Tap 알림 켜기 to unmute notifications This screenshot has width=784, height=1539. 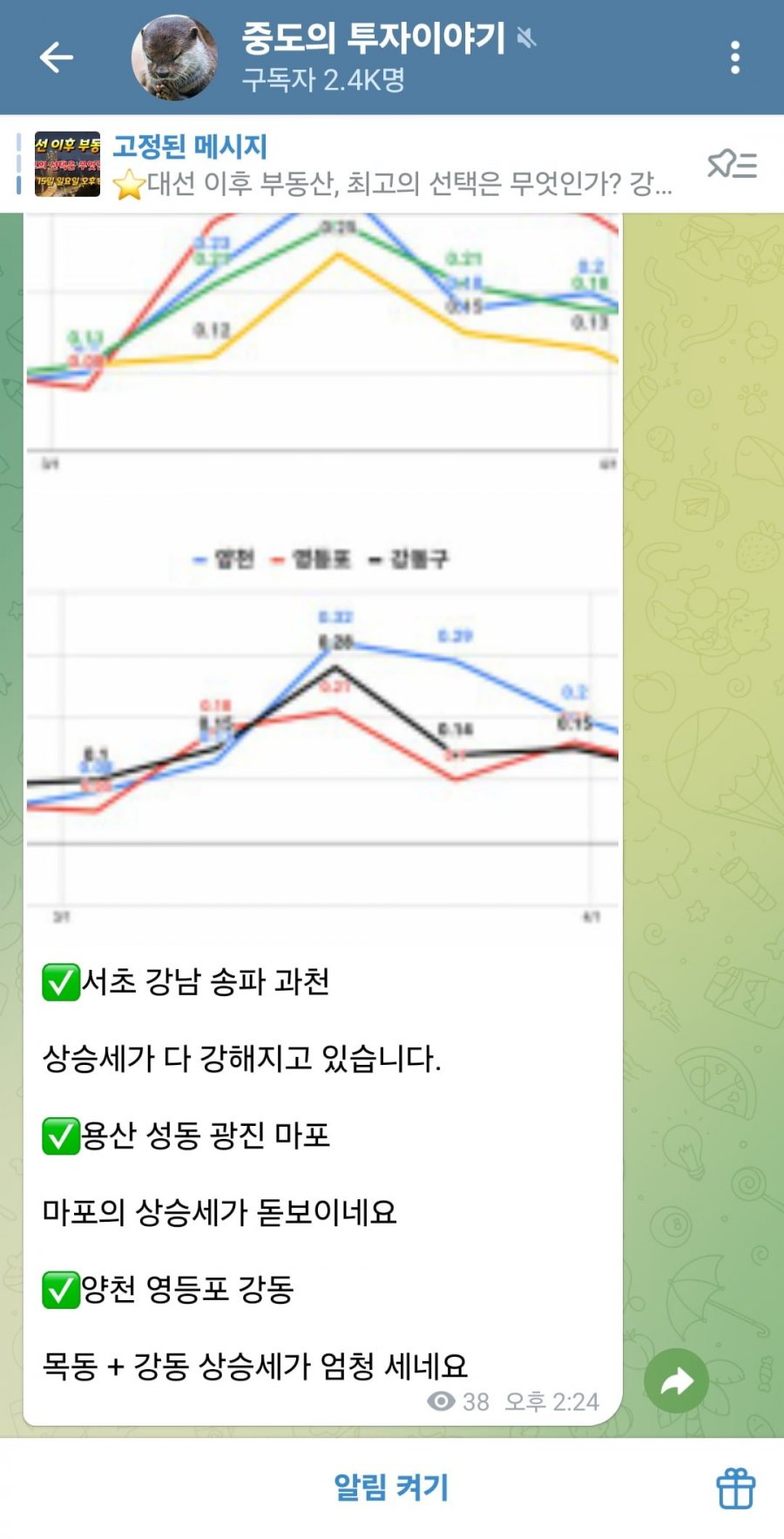(391, 1487)
